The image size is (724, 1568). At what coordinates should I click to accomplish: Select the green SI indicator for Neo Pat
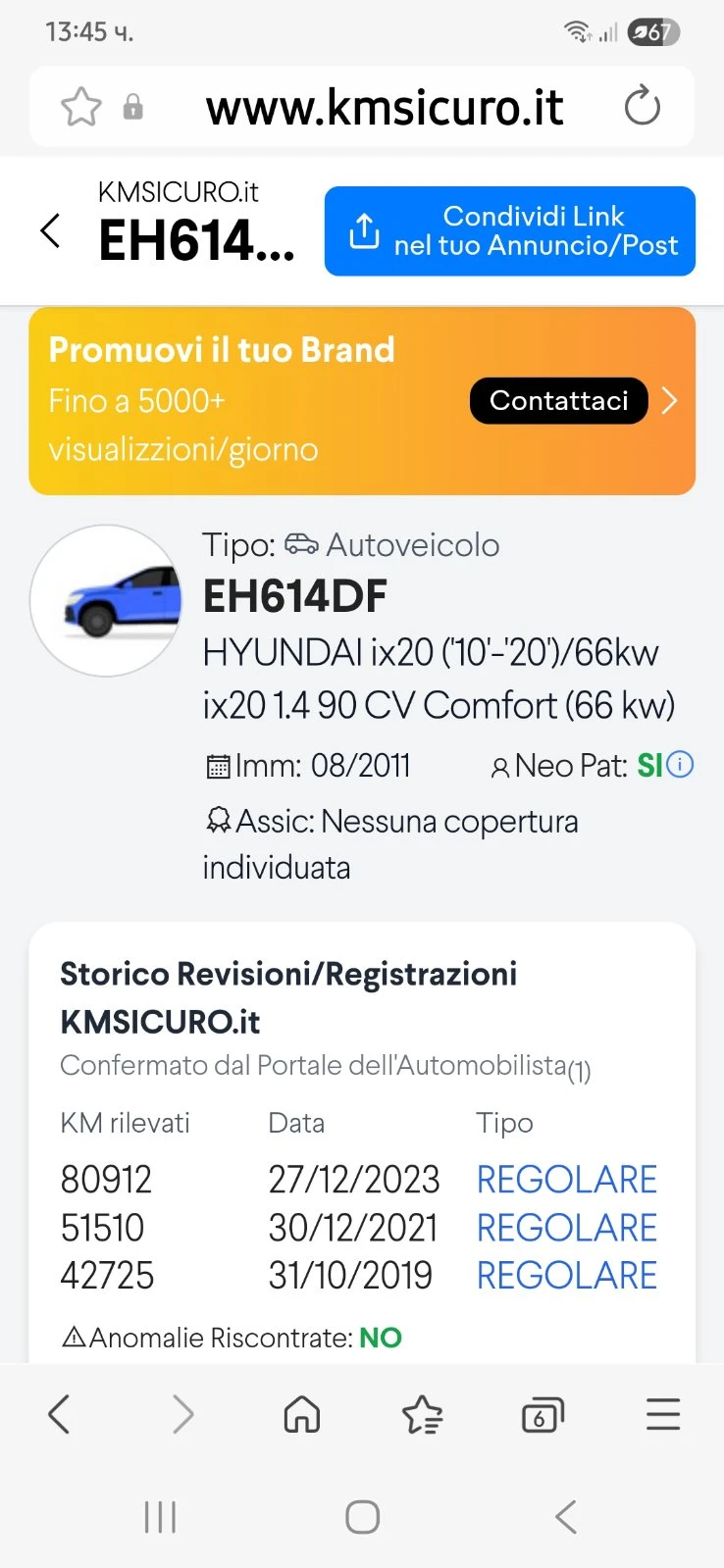(652, 764)
